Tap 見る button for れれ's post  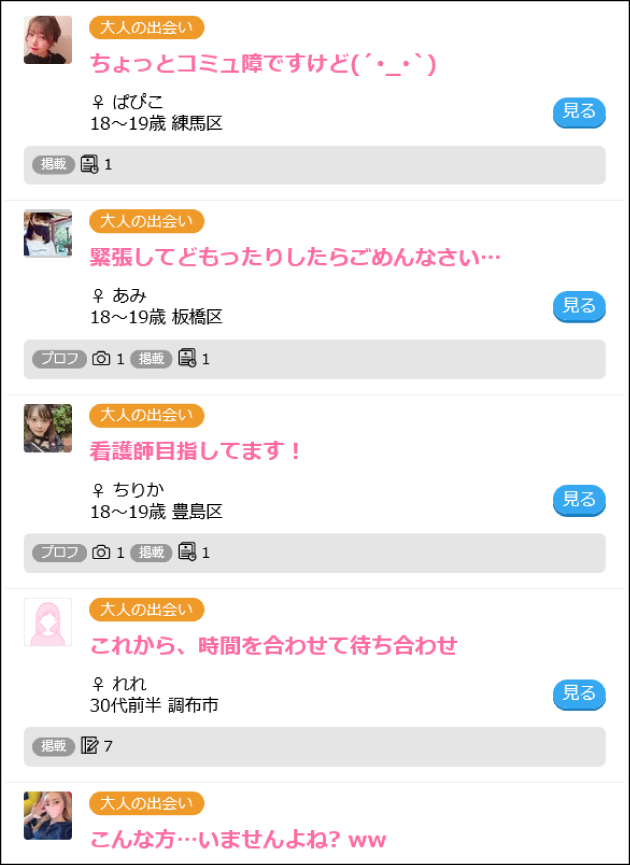coord(579,694)
